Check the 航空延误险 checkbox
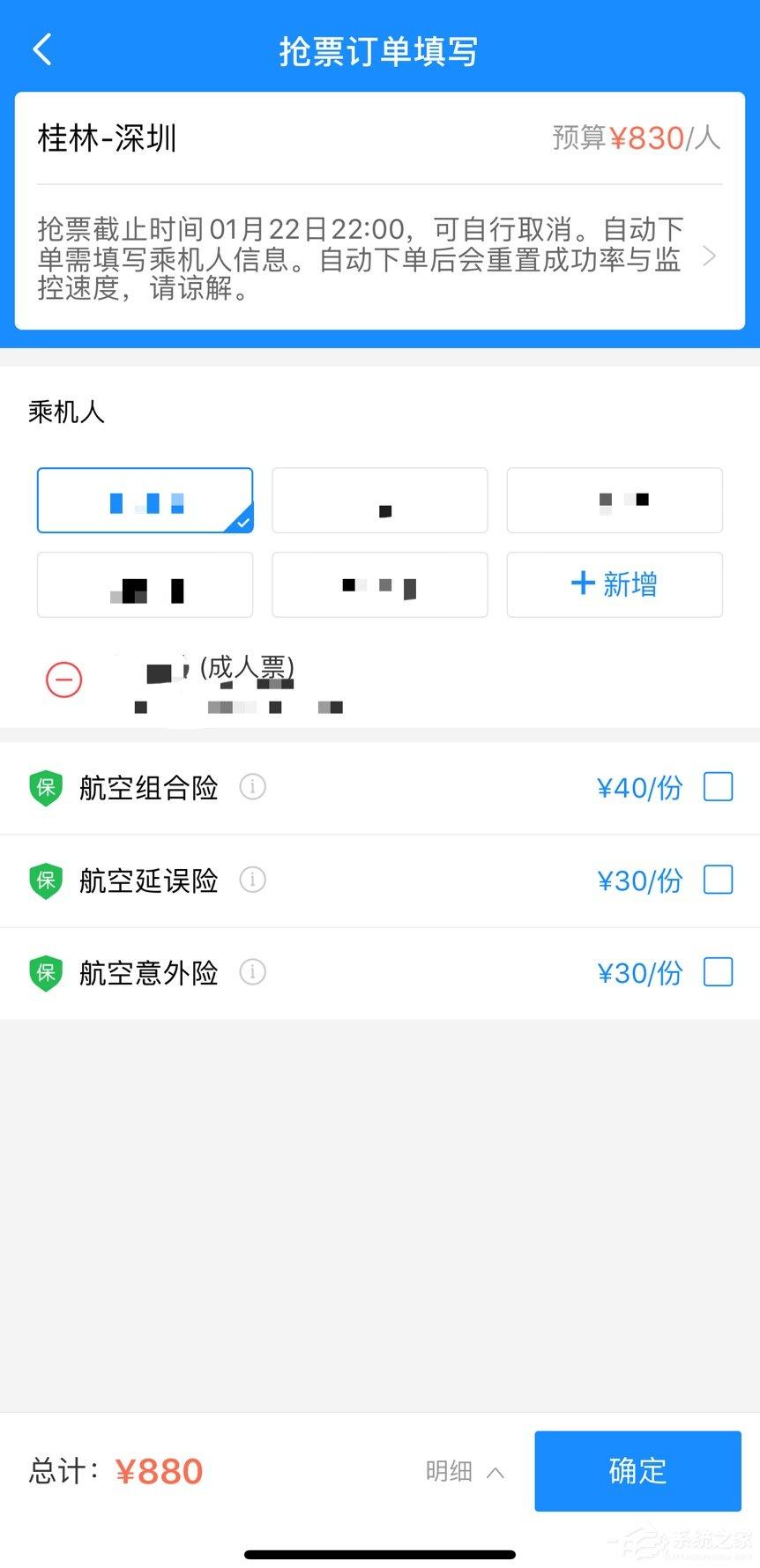The width and height of the screenshot is (760, 1568). [x=719, y=879]
